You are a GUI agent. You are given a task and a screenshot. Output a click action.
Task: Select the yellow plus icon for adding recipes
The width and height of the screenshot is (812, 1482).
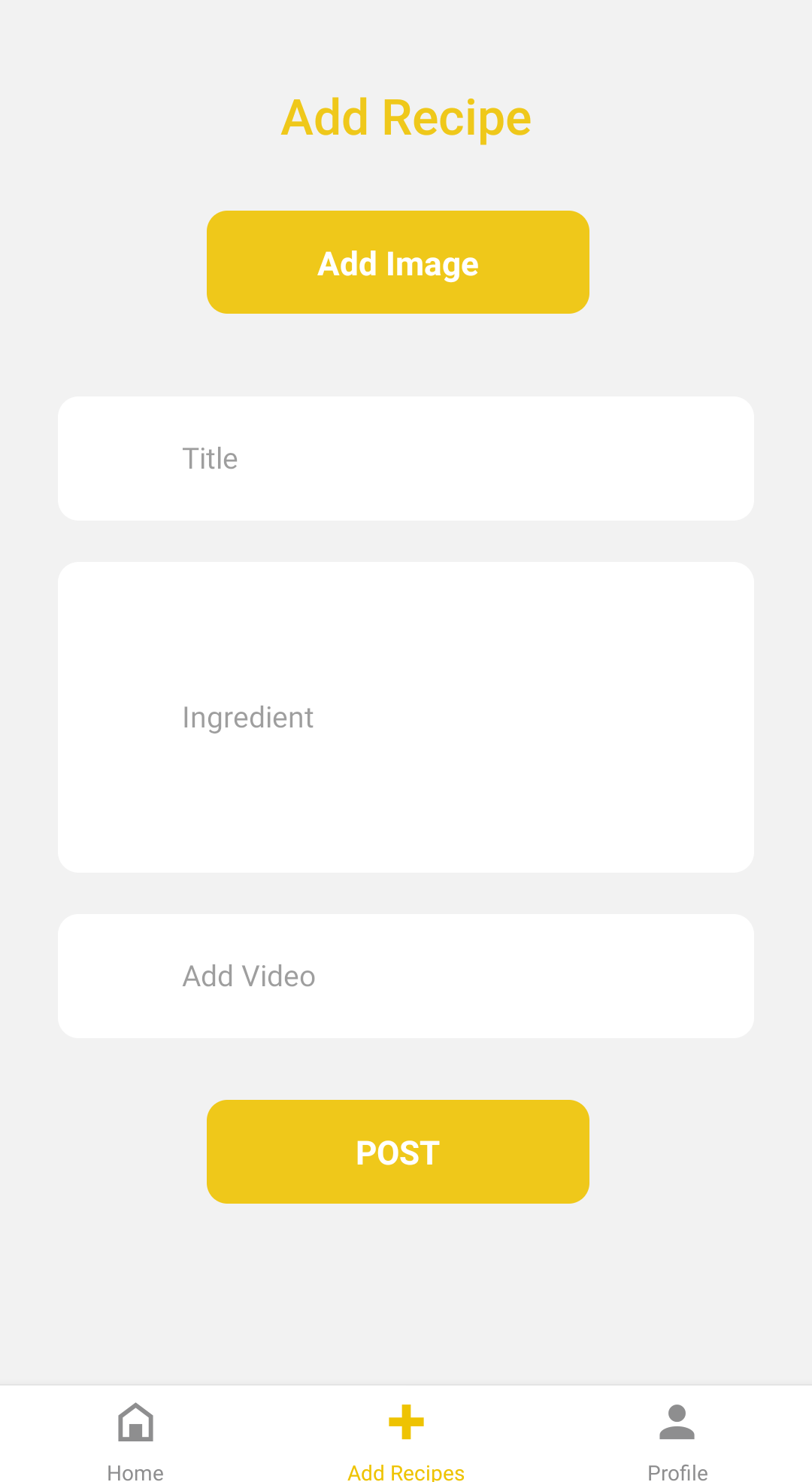tap(405, 1422)
